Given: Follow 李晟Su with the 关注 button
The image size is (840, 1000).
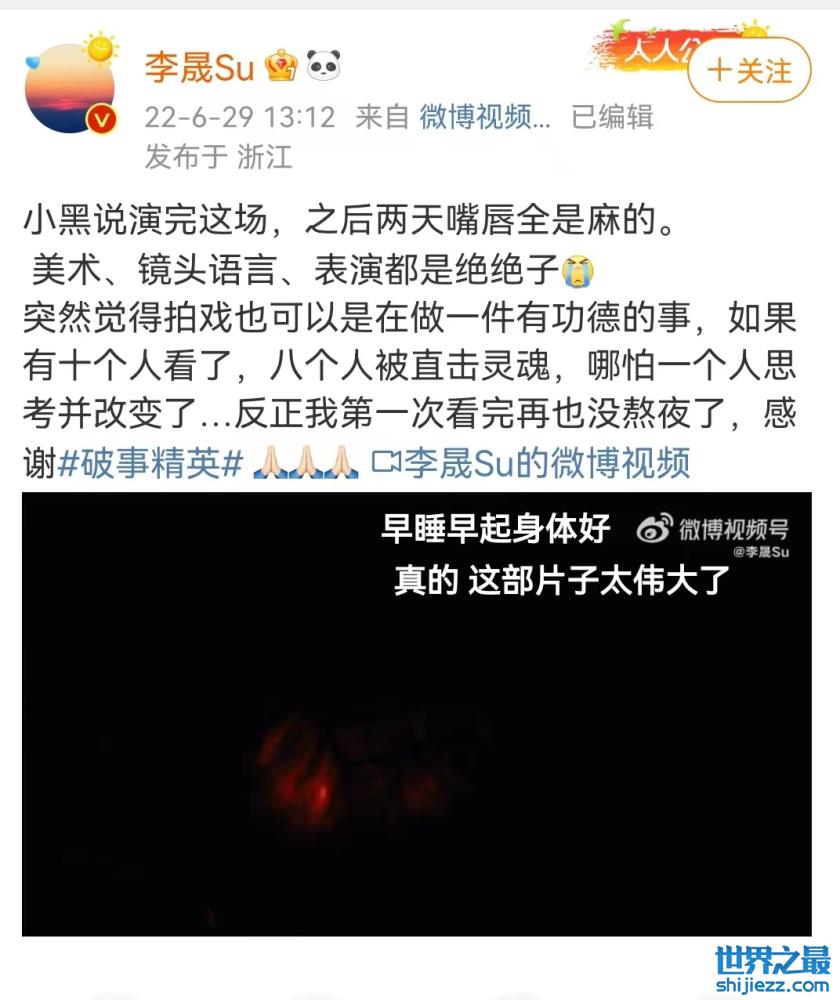Looking at the screenshot, I should point(748,71).
